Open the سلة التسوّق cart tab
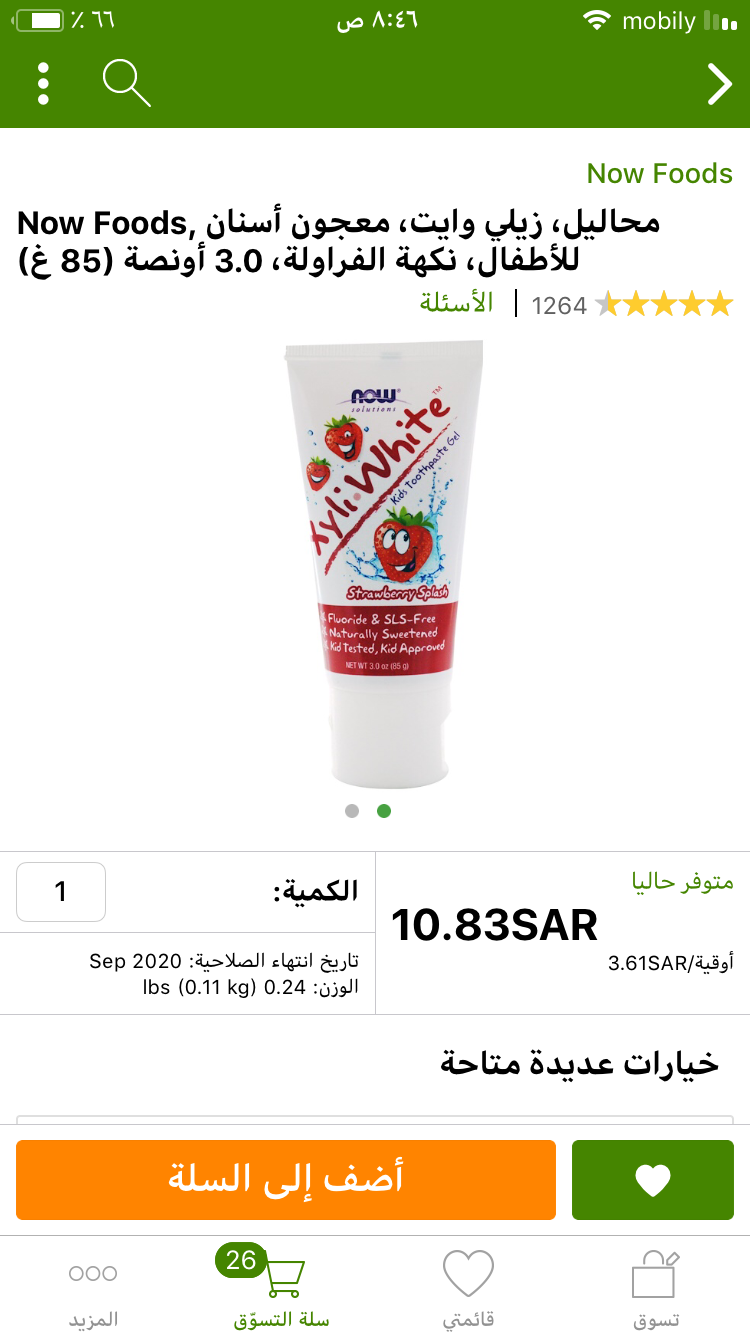Viewport: 750px width, 1334px height. point(281,1290)
